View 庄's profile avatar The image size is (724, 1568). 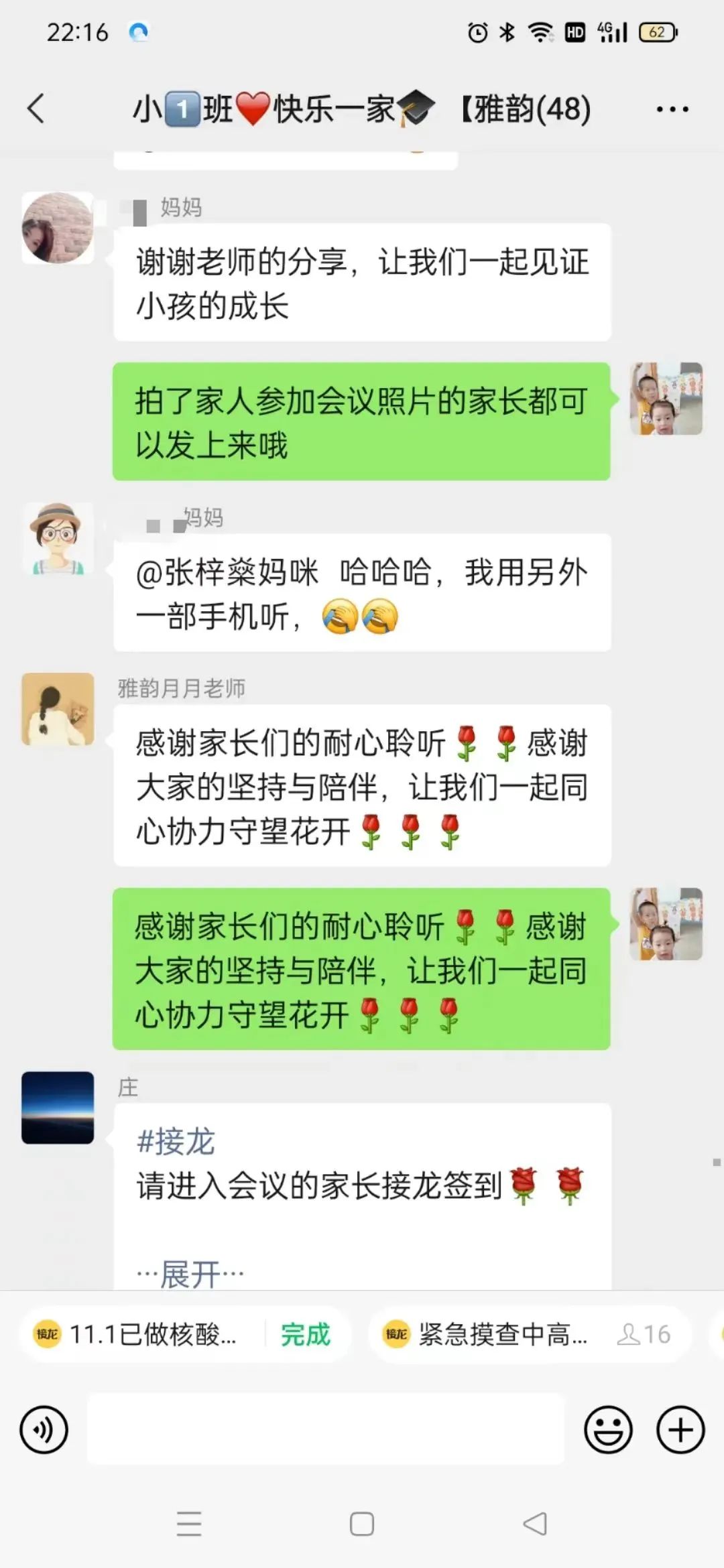(x=58, y=1107)
